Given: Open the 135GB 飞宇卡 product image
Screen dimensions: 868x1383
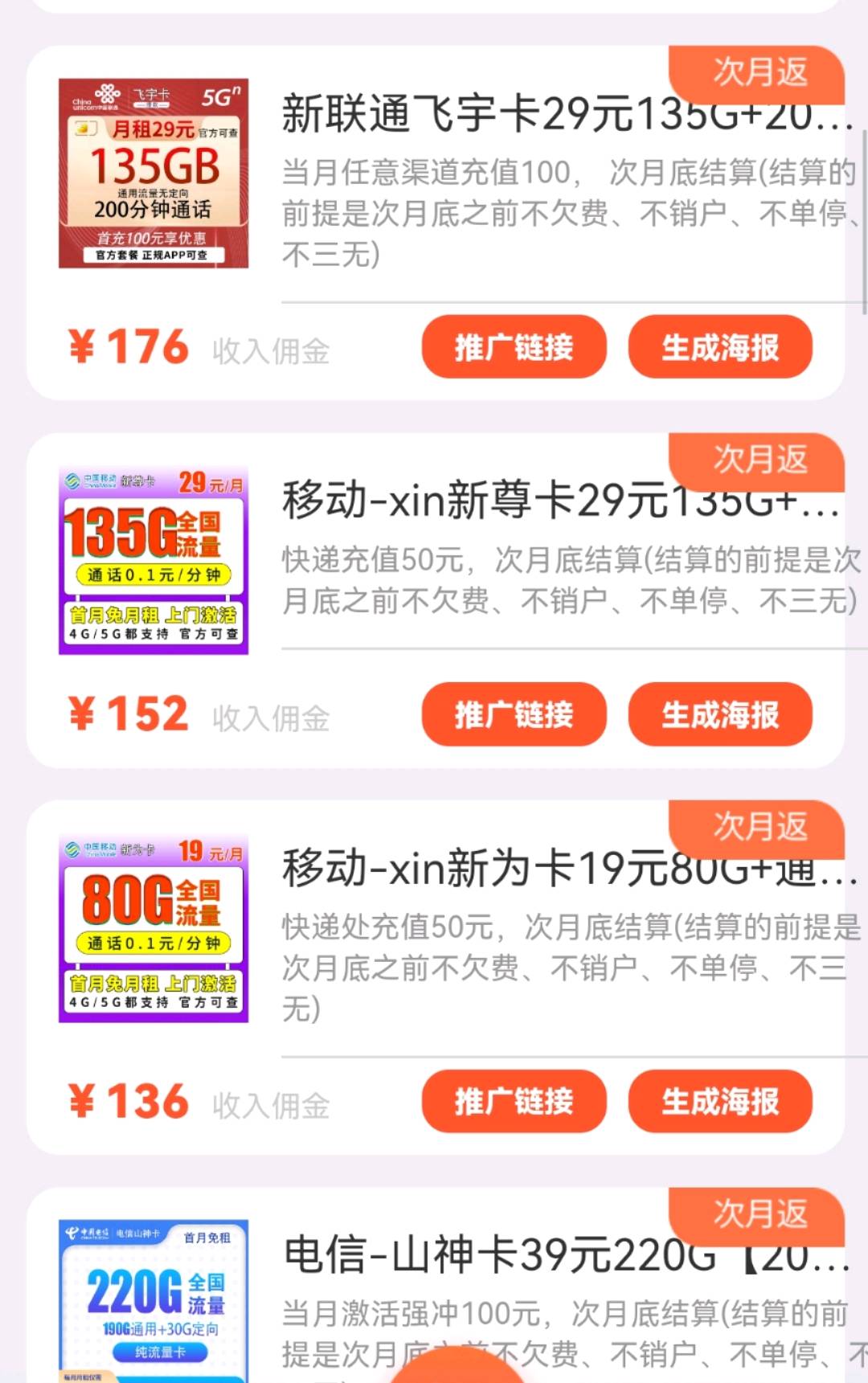Looking at the screenshot, I should coord(153,173).
